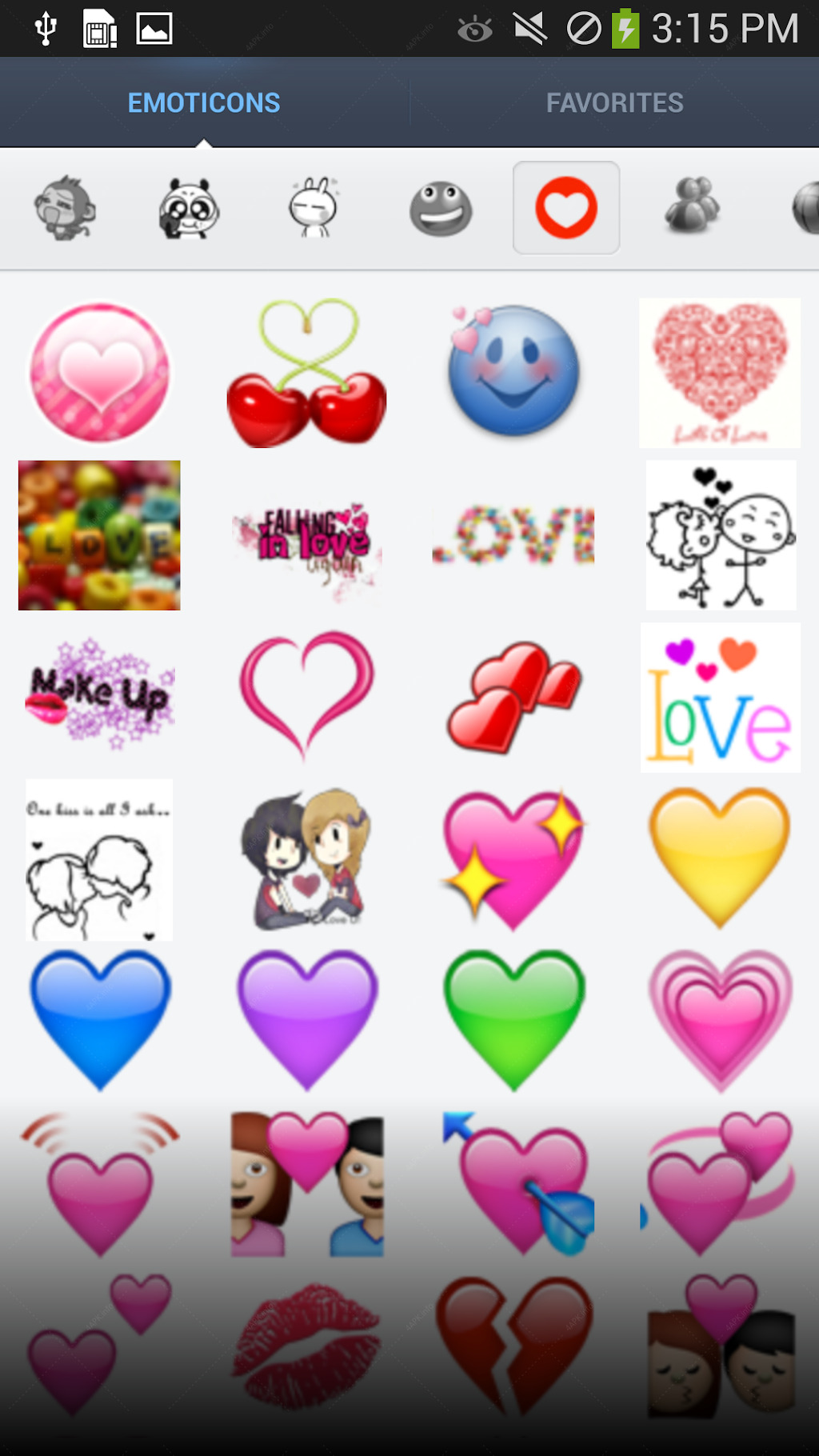Screen dimensions: 819x1456
Task: Select the 'Make Up' lips sticker
Action: [100, 694]
